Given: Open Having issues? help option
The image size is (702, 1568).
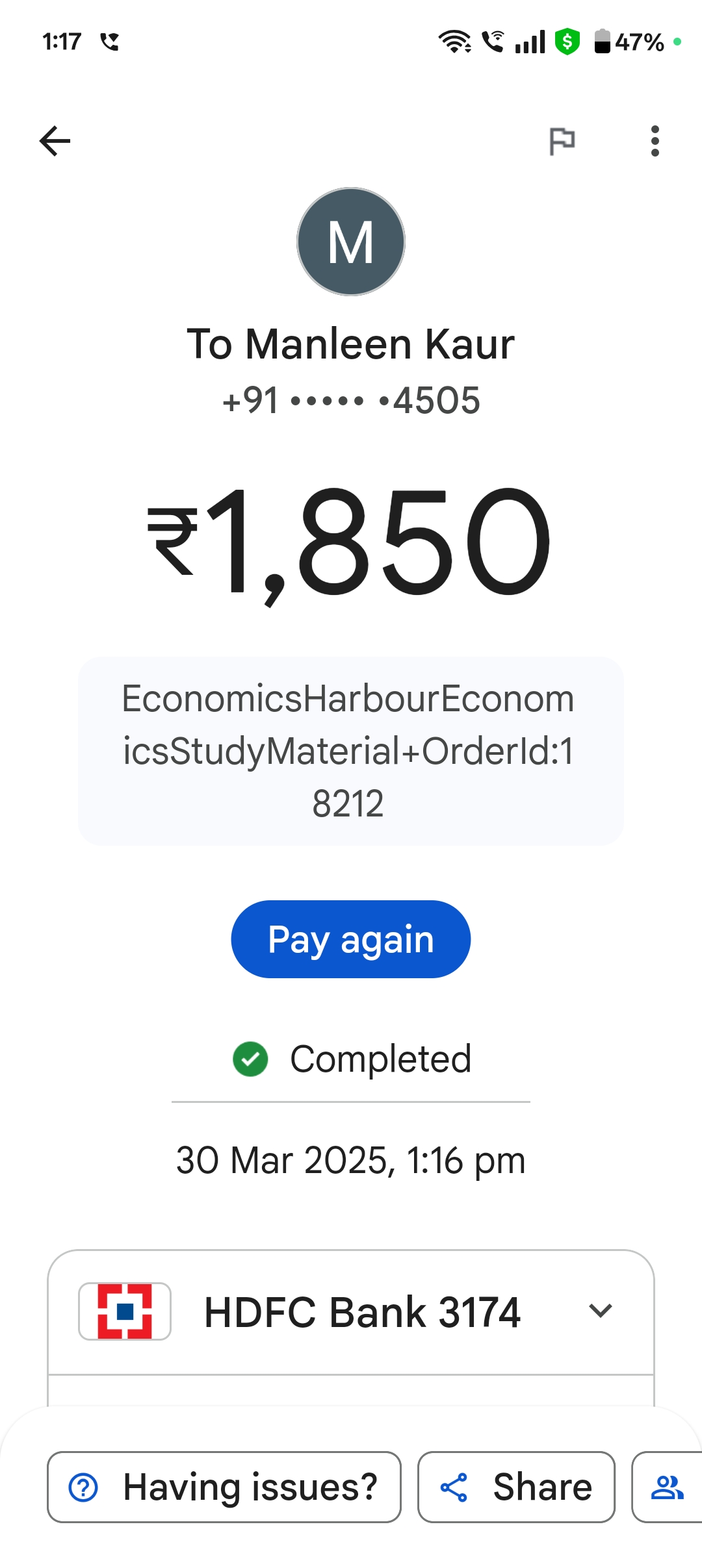Looking at the screenshot, I should click(224, 1487).
